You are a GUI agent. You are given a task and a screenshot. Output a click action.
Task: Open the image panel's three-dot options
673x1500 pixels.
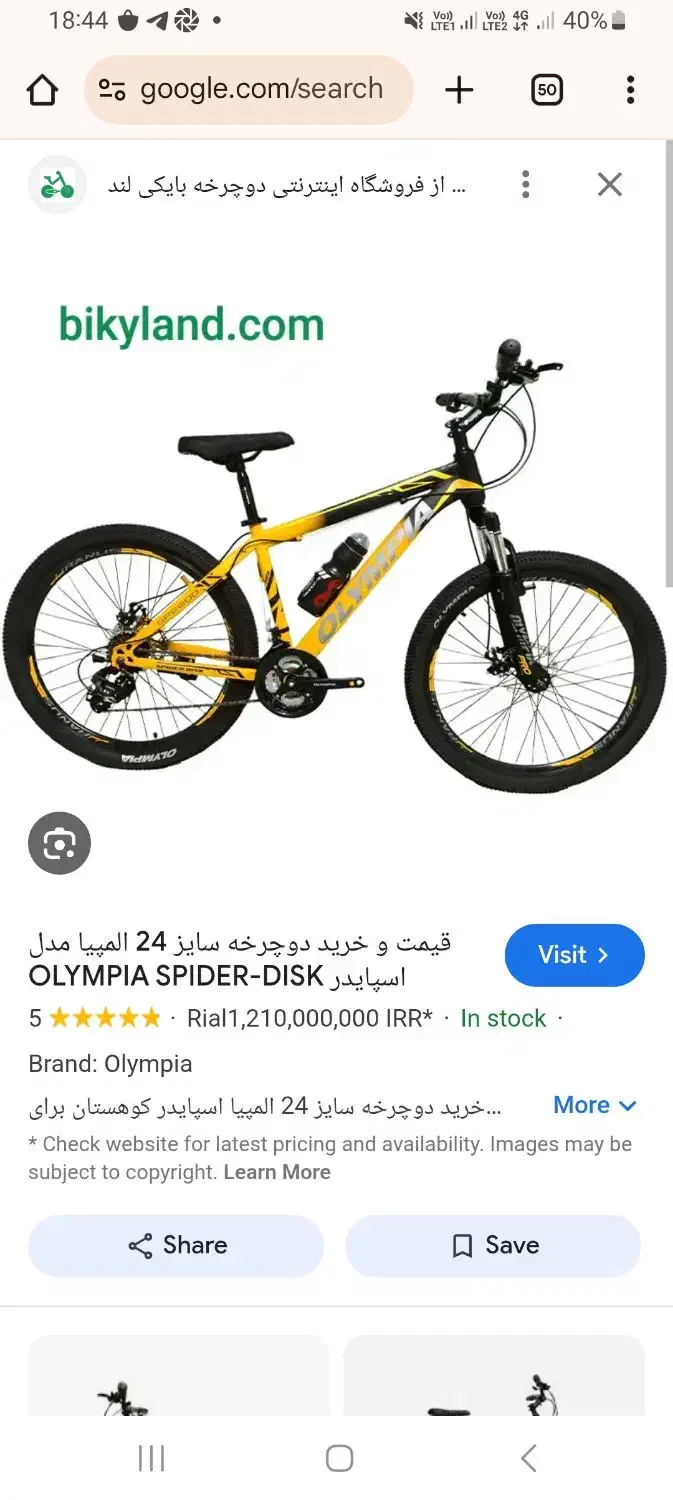click(526, 184)
